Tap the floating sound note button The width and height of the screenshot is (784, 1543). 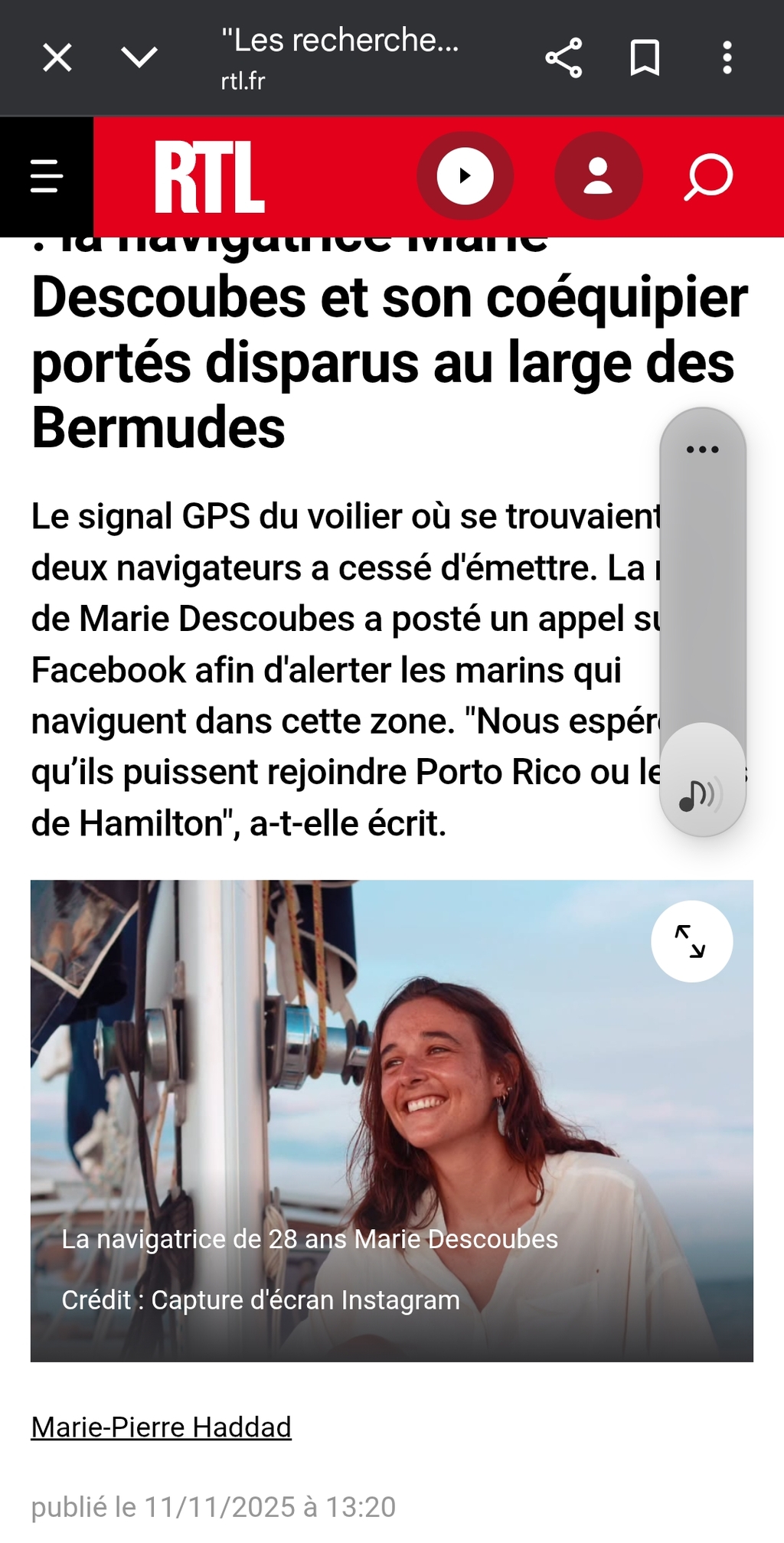point(701,795)
